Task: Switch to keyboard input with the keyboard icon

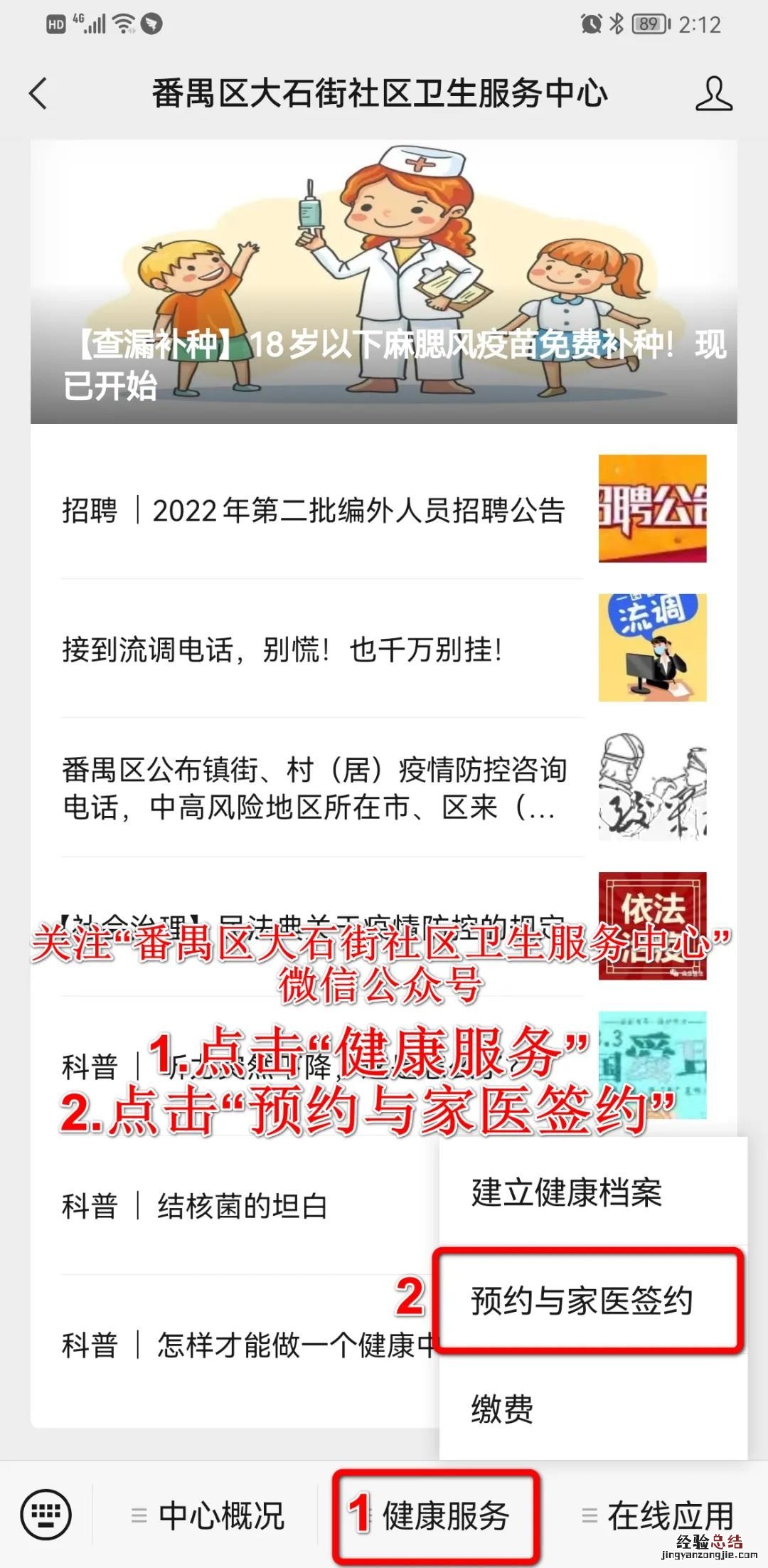Action: [46, 1515]
